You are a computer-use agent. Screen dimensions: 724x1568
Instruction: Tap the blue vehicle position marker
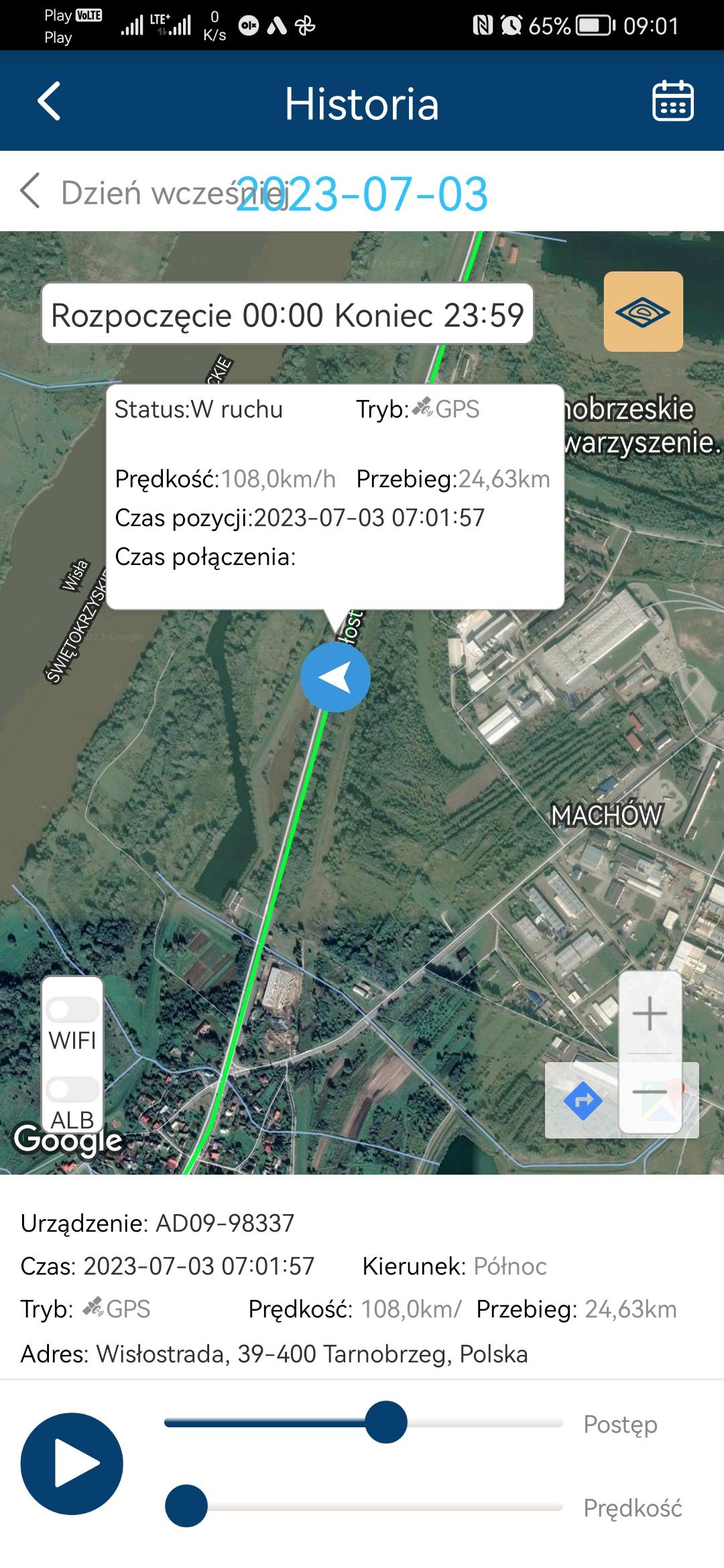(x=335, y=677)
